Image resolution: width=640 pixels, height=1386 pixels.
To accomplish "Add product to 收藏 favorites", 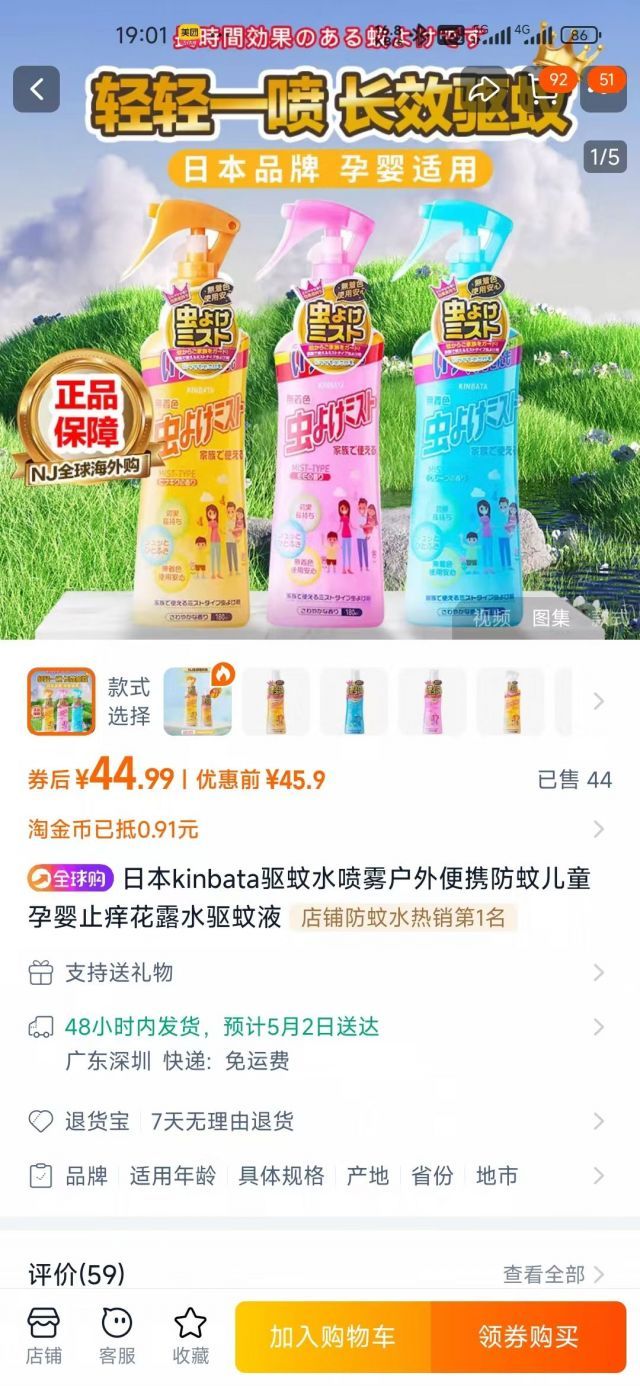I will (190, 1336).
